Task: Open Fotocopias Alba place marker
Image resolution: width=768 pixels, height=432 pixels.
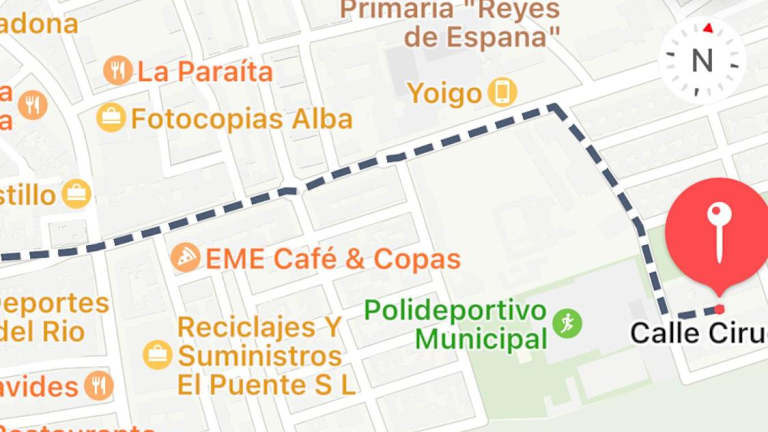Action: click(111, 119)
